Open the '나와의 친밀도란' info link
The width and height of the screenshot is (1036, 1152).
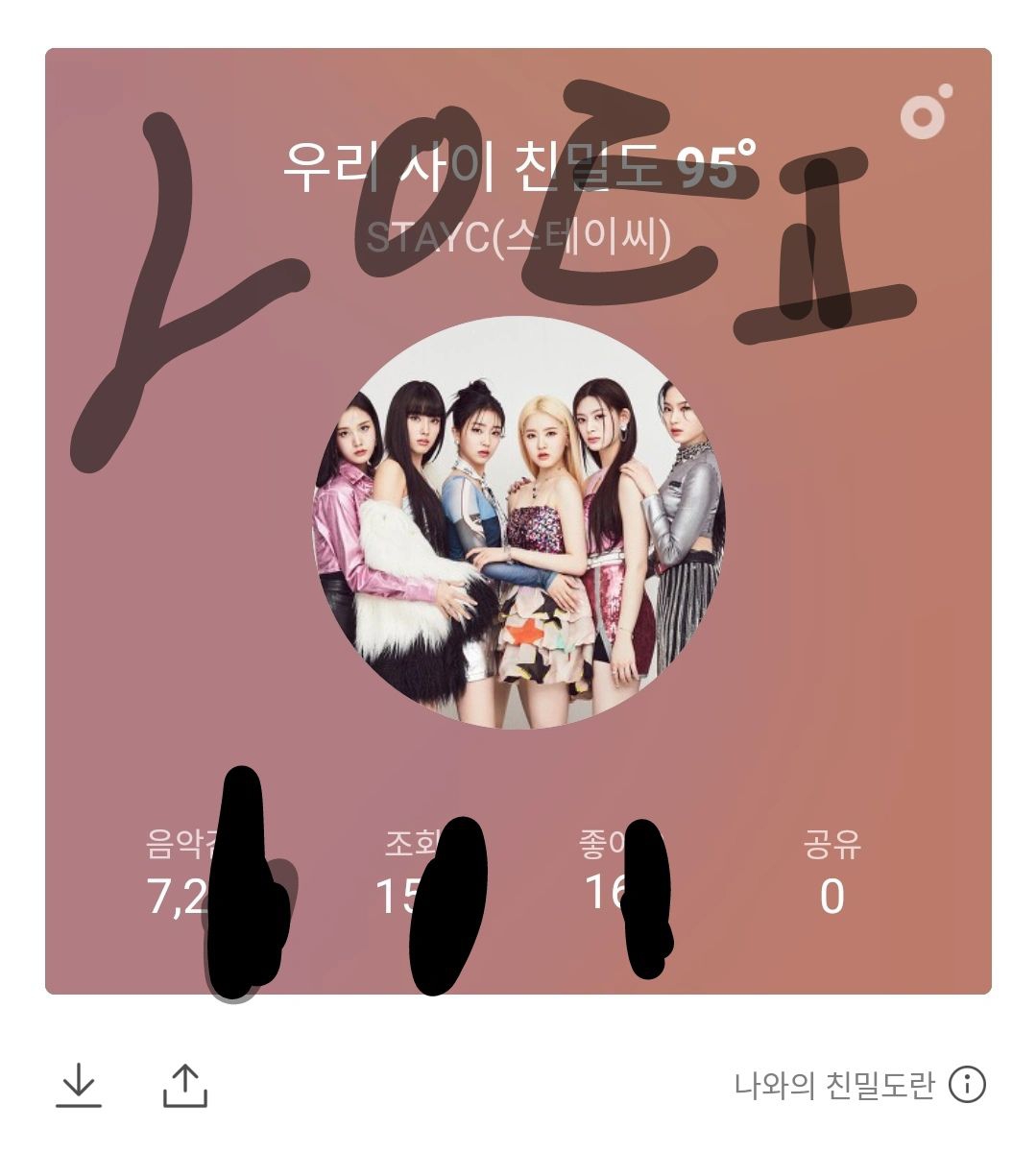[859, 1086]
